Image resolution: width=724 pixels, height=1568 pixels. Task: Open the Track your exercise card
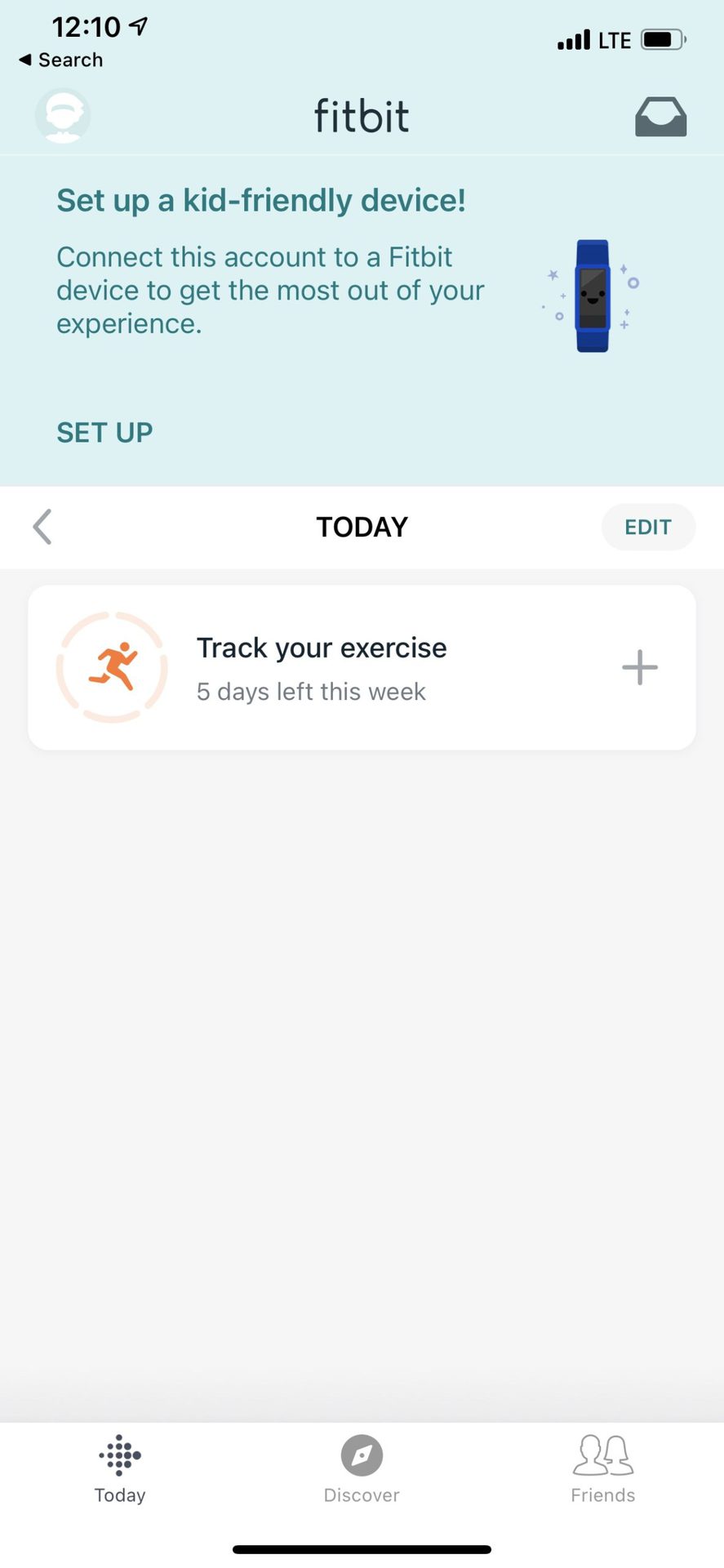click(322, 667)
